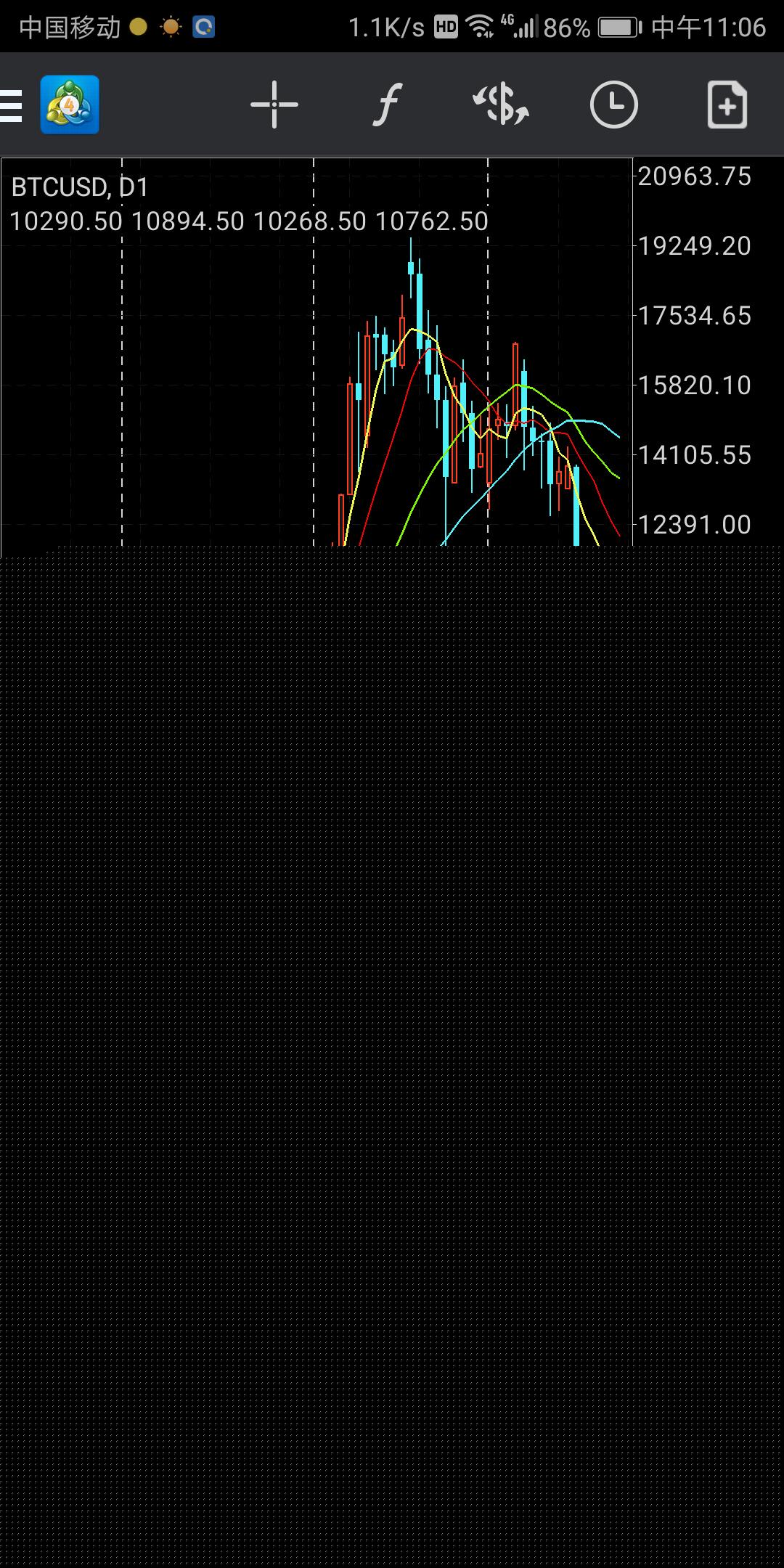Open the hamburger navigation menu
Screen dimensions: 784x1568
[x=12, y=105]
